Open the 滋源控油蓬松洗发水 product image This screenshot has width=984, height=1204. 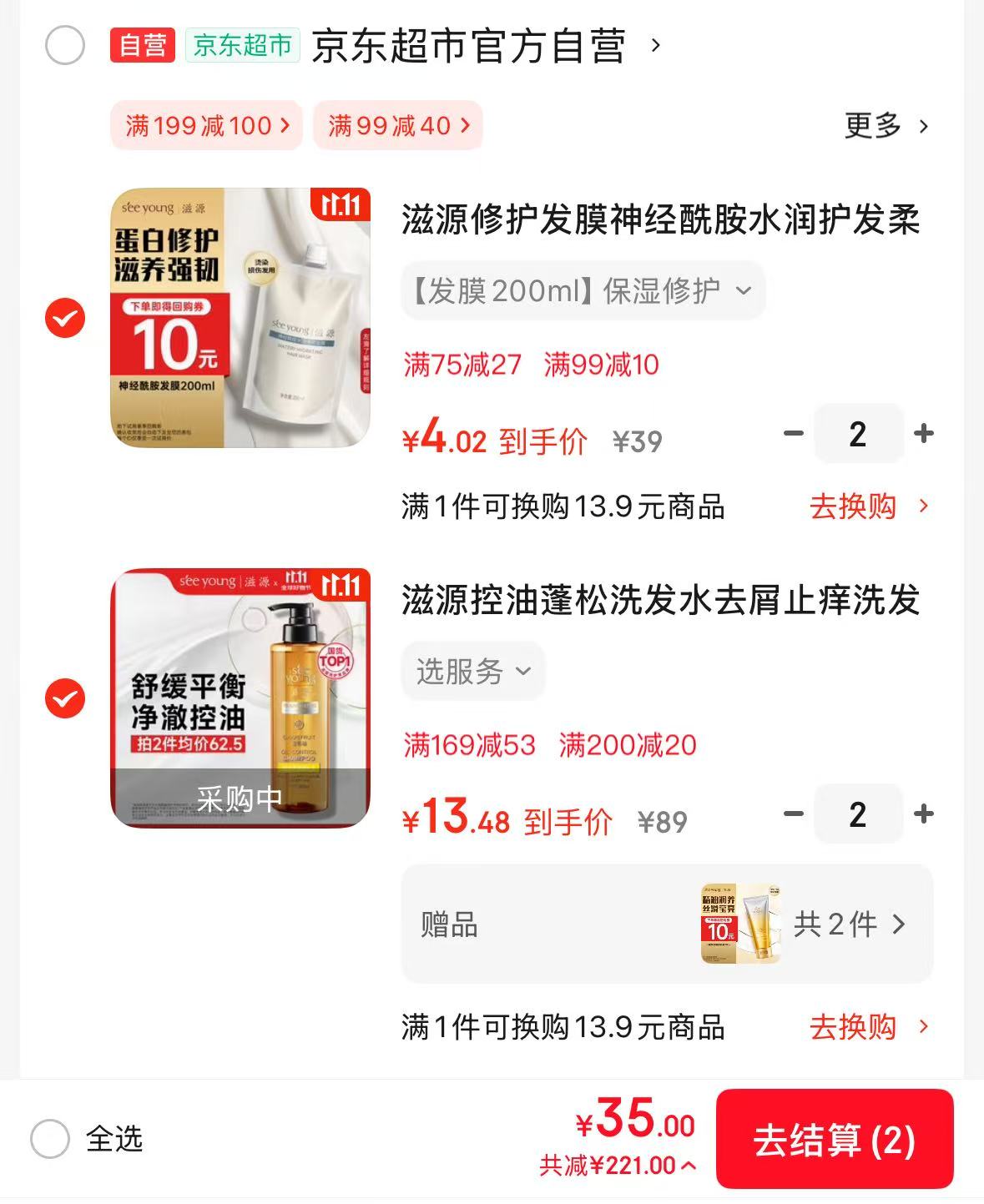[x=240, y=698]
